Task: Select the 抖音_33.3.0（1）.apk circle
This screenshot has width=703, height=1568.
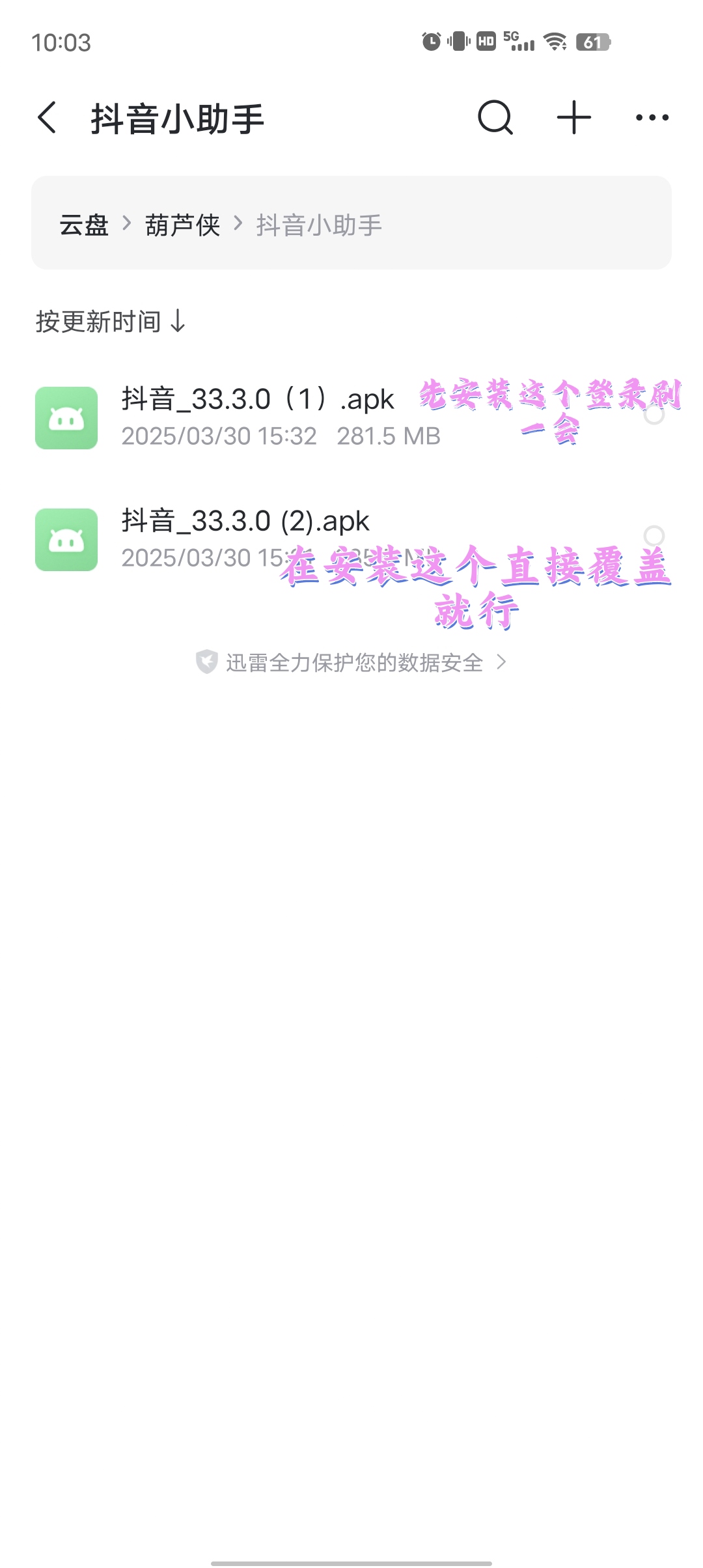Action: (x=654, y=415)
